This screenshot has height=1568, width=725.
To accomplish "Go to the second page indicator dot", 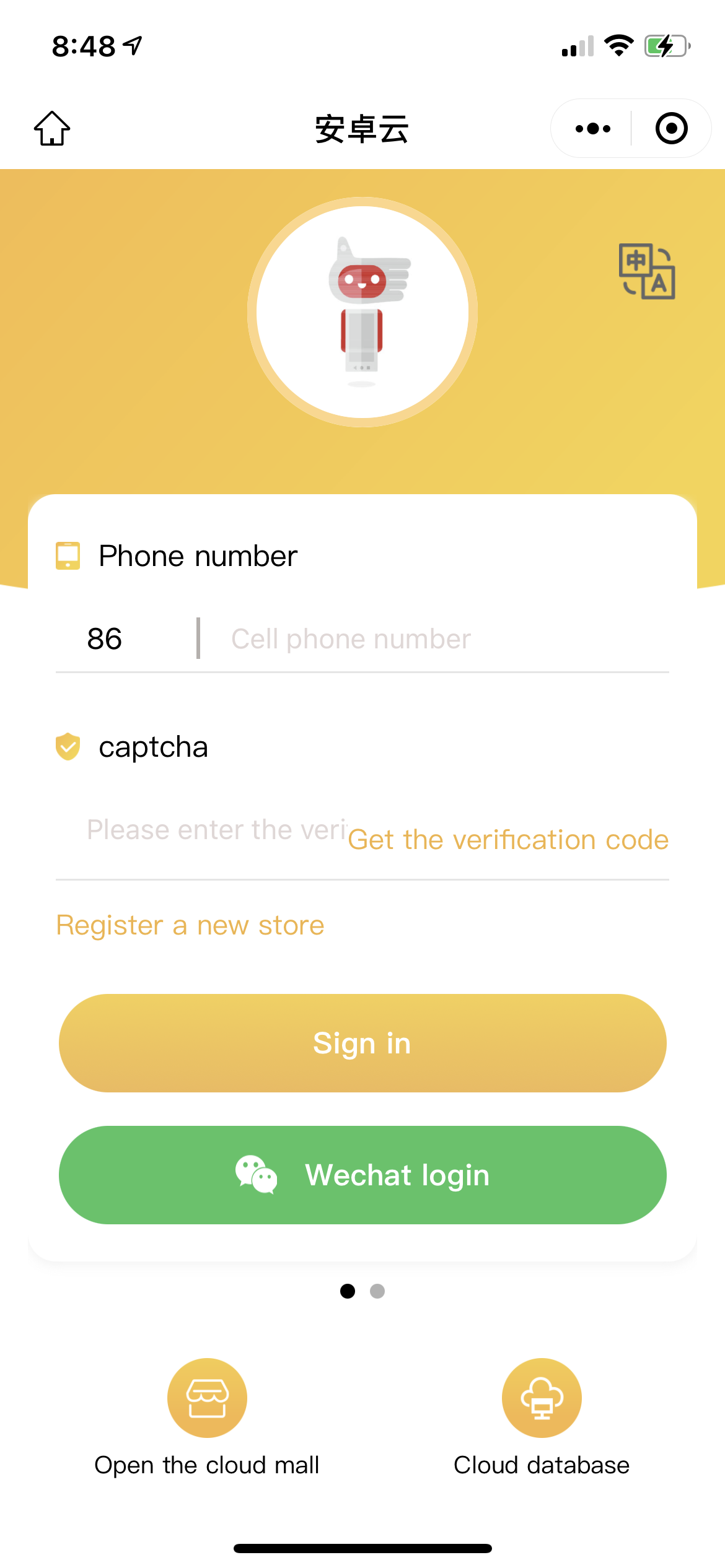I will (x=377, y=1291).
